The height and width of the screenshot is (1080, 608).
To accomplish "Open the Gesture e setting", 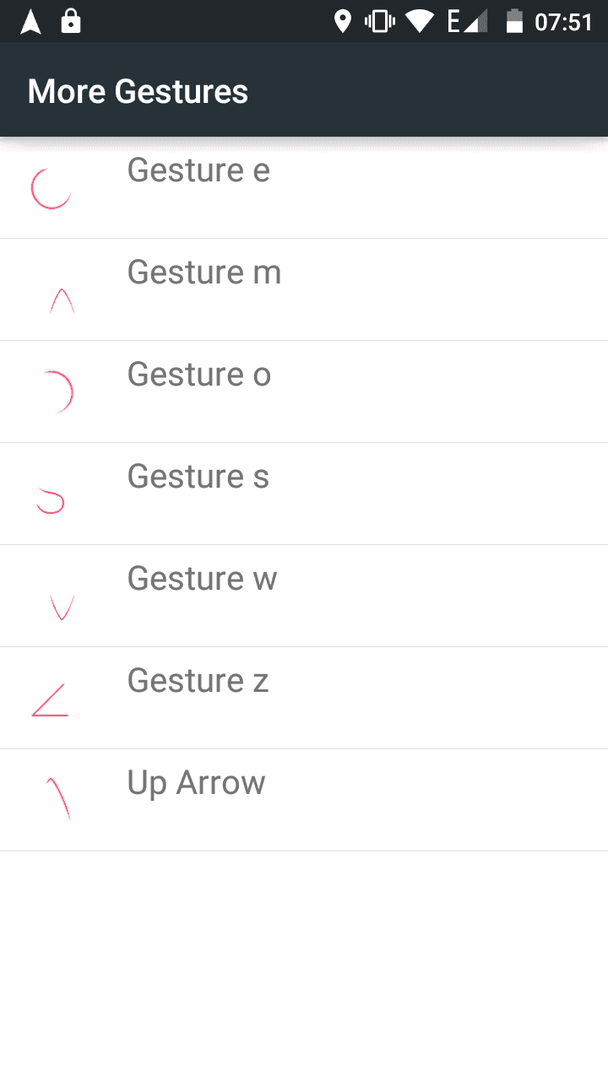I will pyautogui.click(x=304, y=188).
